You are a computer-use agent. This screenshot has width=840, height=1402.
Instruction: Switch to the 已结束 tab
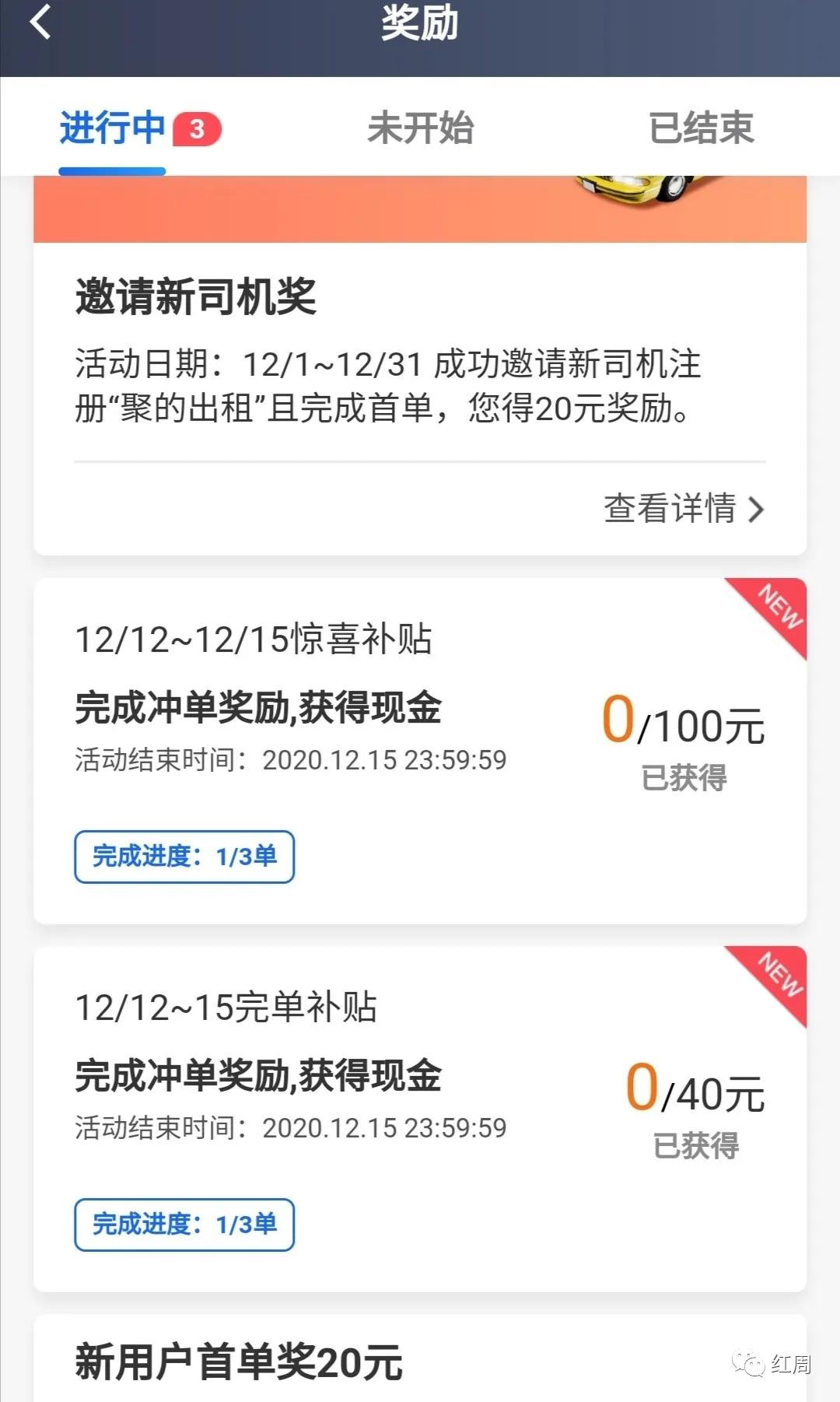pyautogui.click(x=702, y=129)
